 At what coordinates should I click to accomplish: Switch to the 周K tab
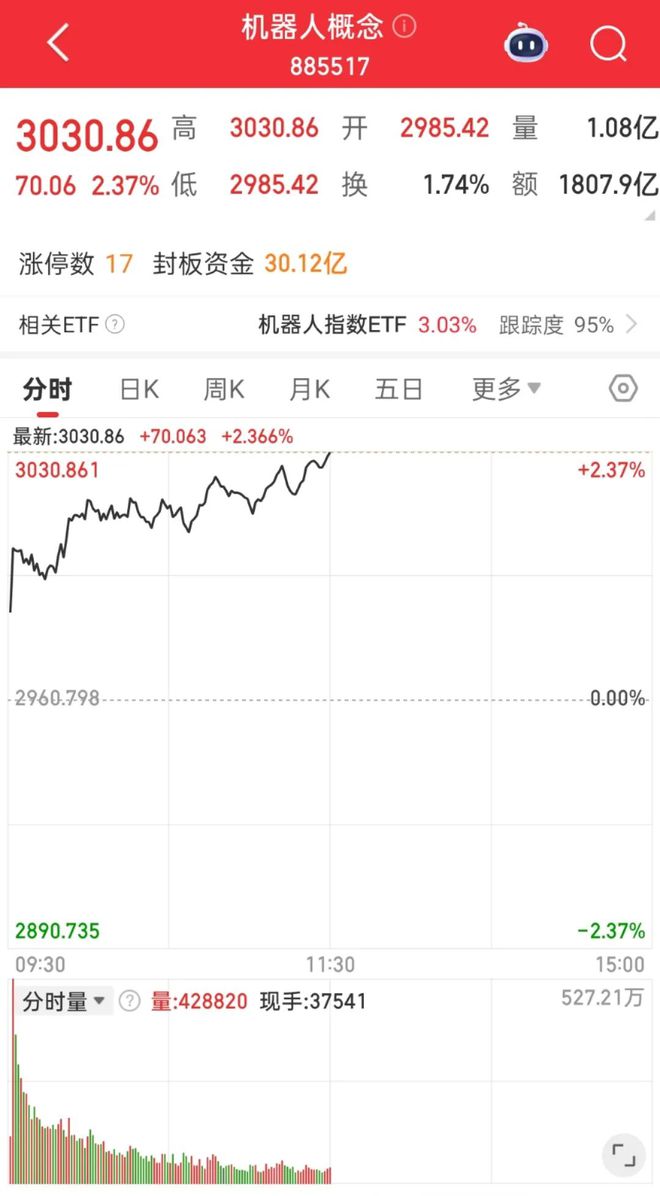click(x=224, y=390)
